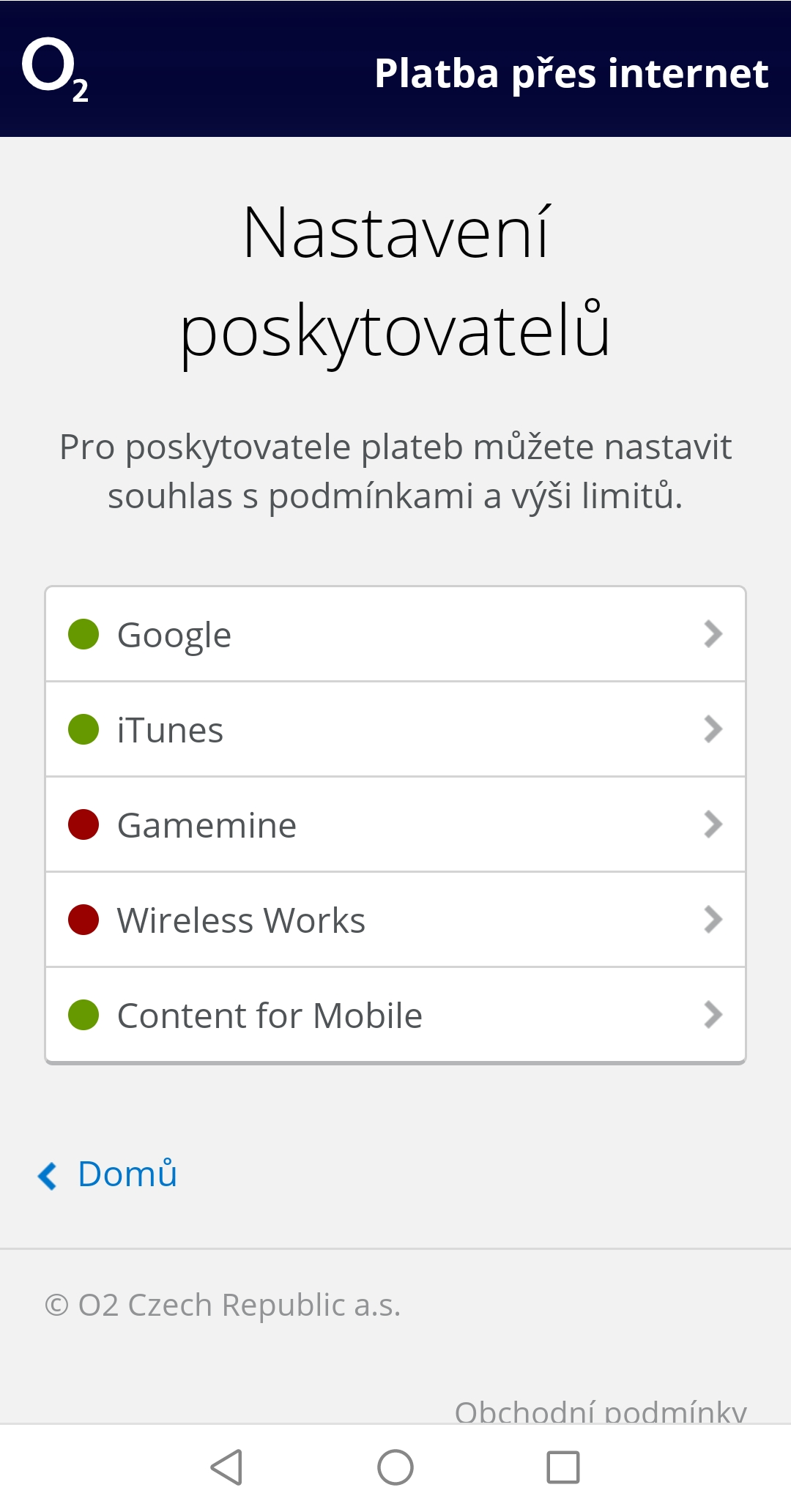Screen dimensions: 791x1512
Task: Open Google provider settings
Action: click(395, 634)
